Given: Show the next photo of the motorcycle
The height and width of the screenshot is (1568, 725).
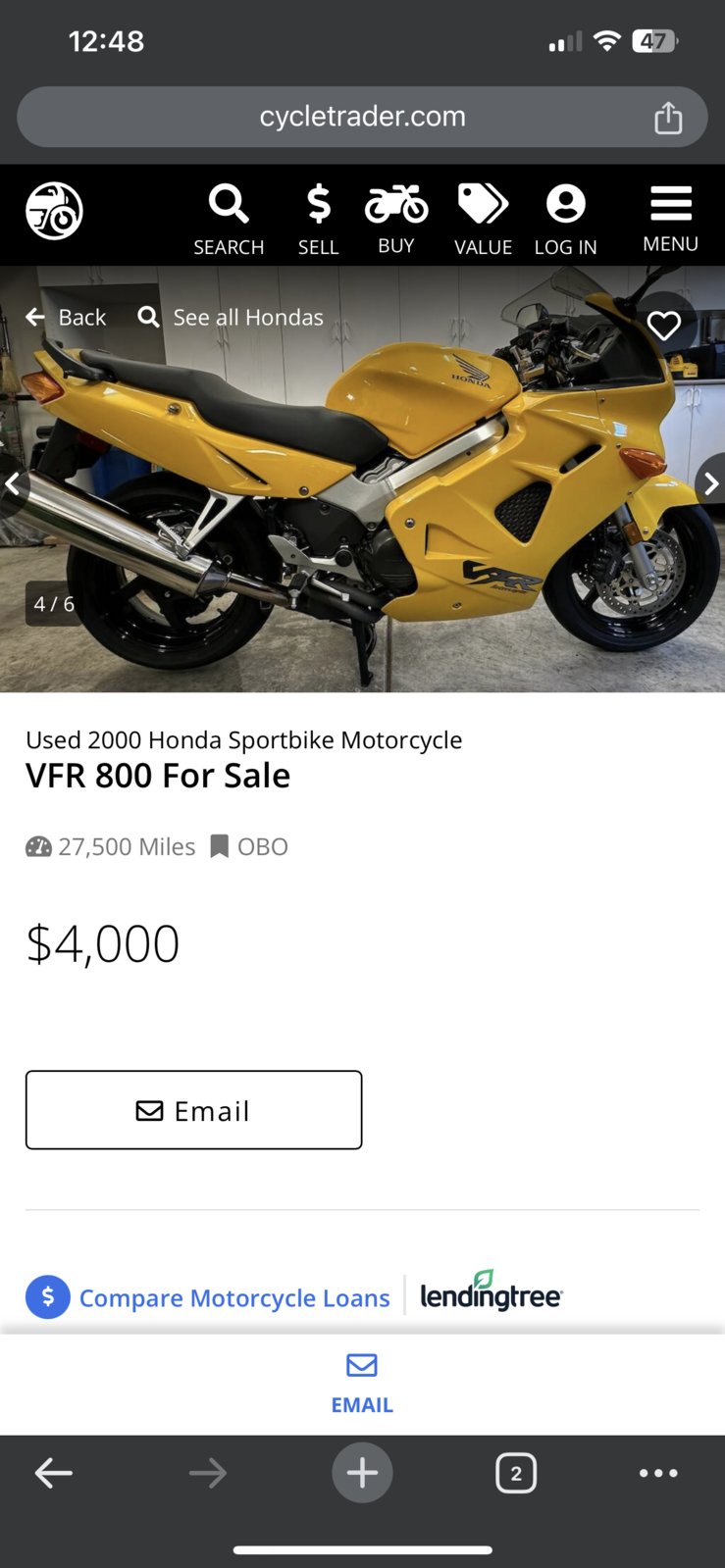Looking at the screenshot, I should coord(710,483).
